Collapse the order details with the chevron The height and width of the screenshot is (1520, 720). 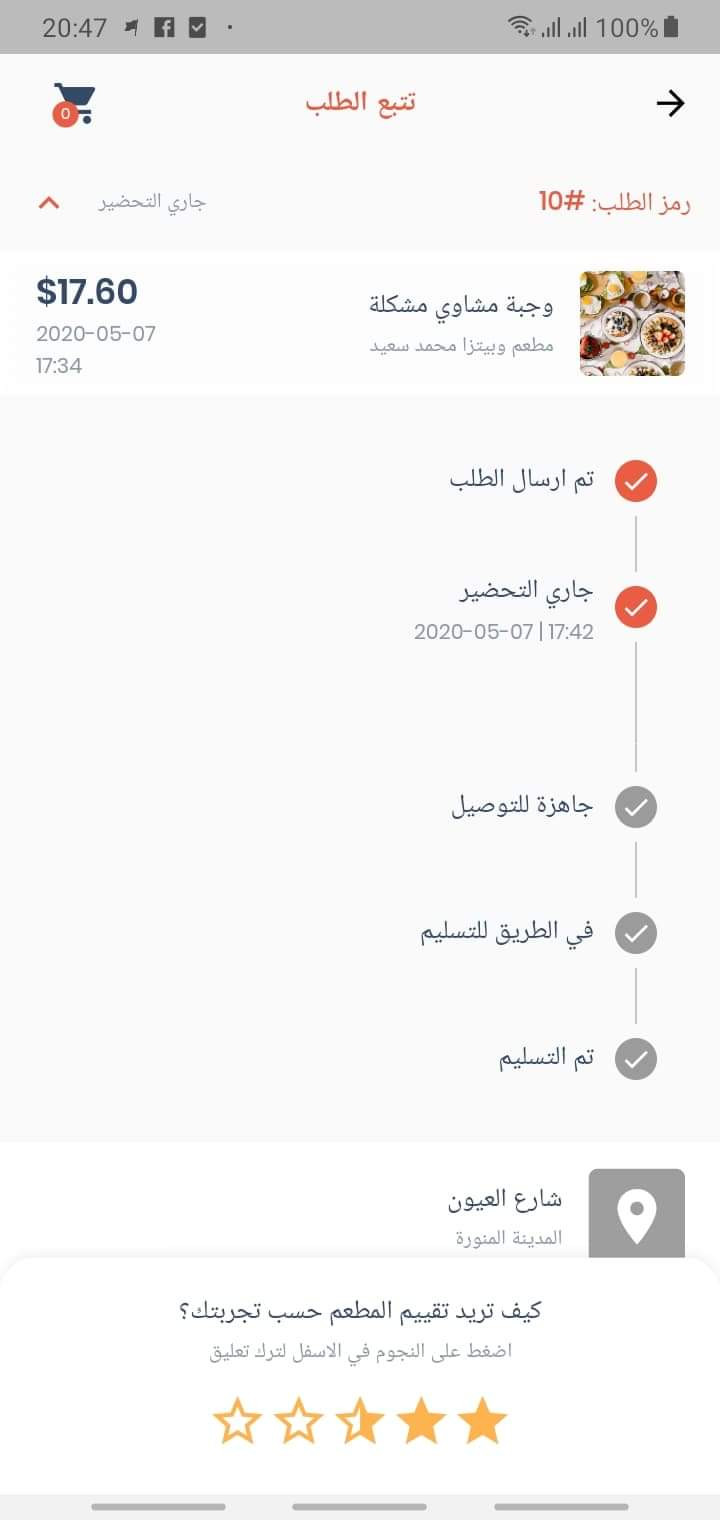48,202
